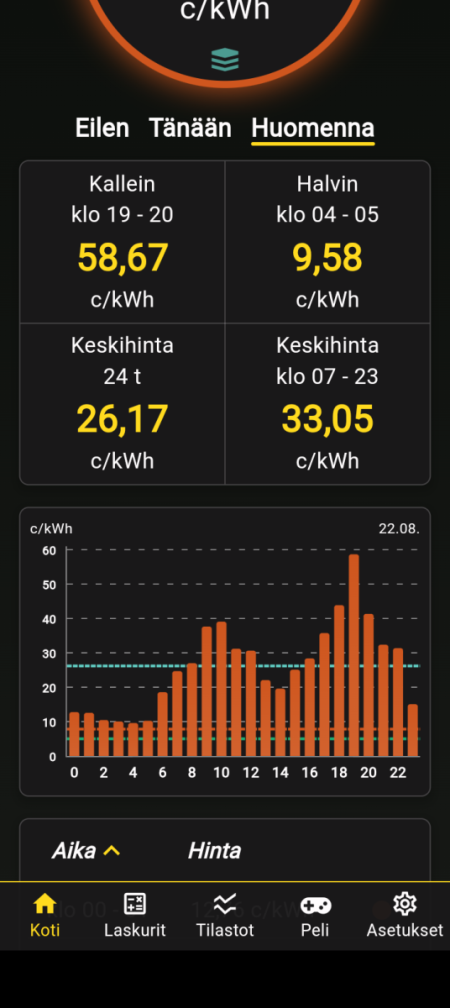The height and width of the screenshot is (1008, 450).
Task: Switch to the Tilastot statistics tab
Action: pyautogui.click(x=225, y=915)
